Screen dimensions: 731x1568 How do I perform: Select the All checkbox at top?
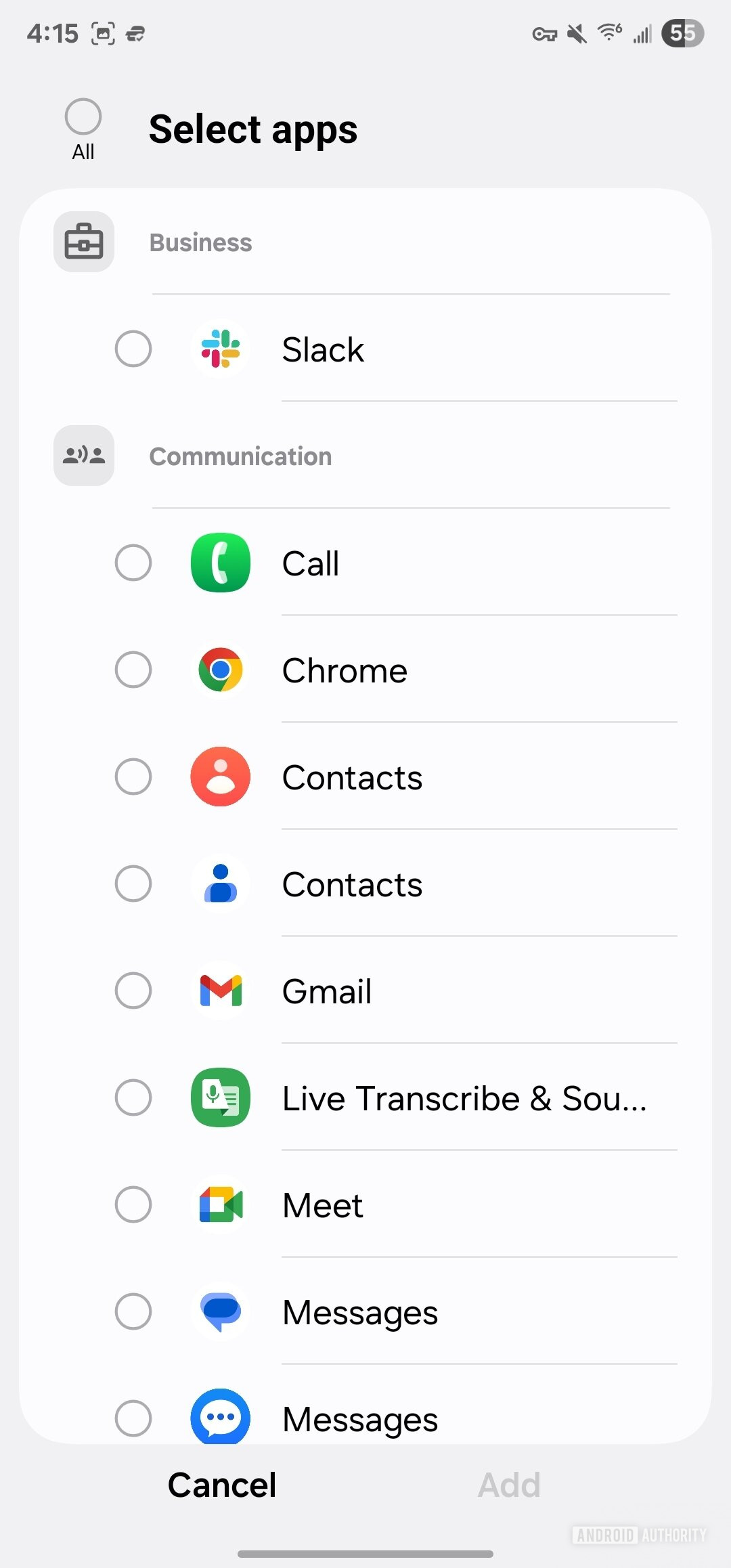(x=83, y=116)
